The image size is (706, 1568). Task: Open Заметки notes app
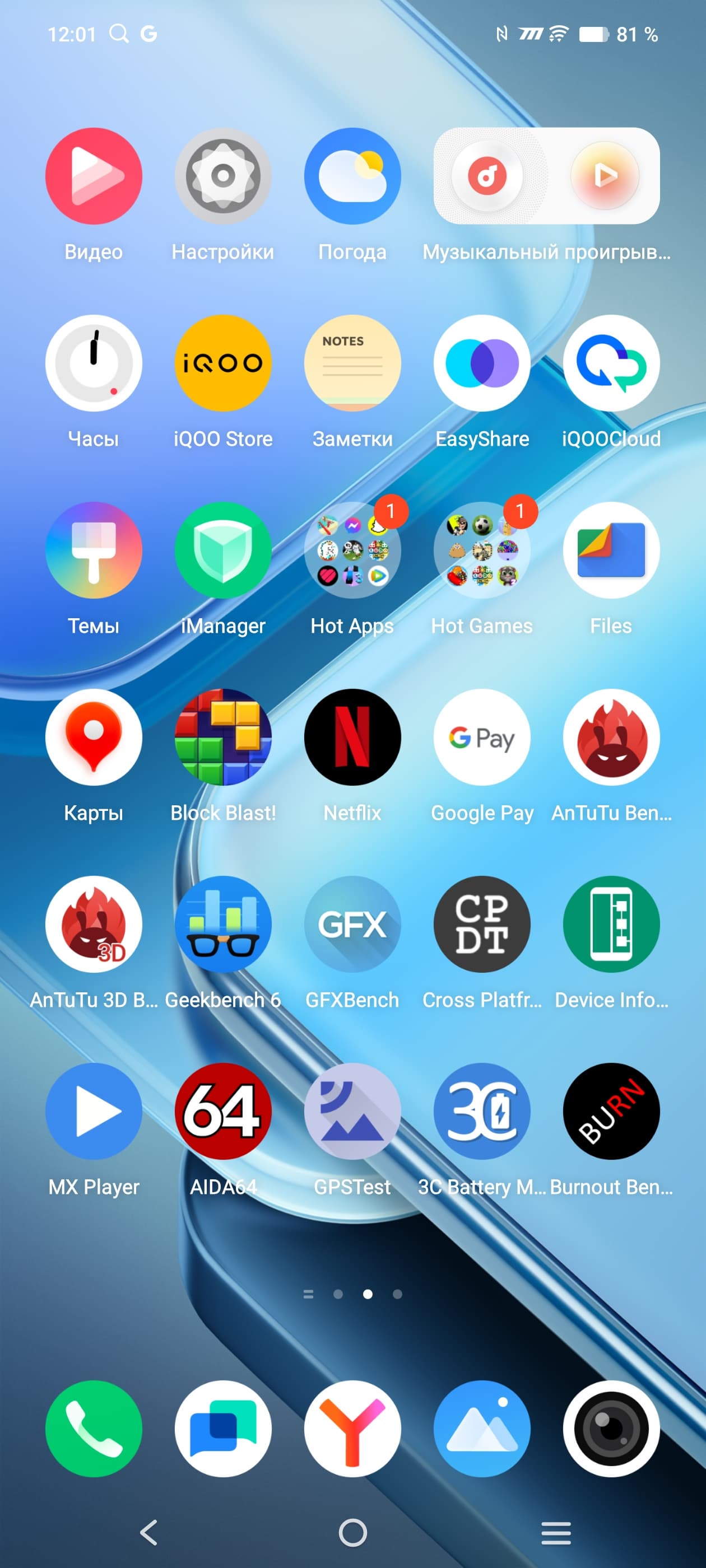tap(352, 363)
